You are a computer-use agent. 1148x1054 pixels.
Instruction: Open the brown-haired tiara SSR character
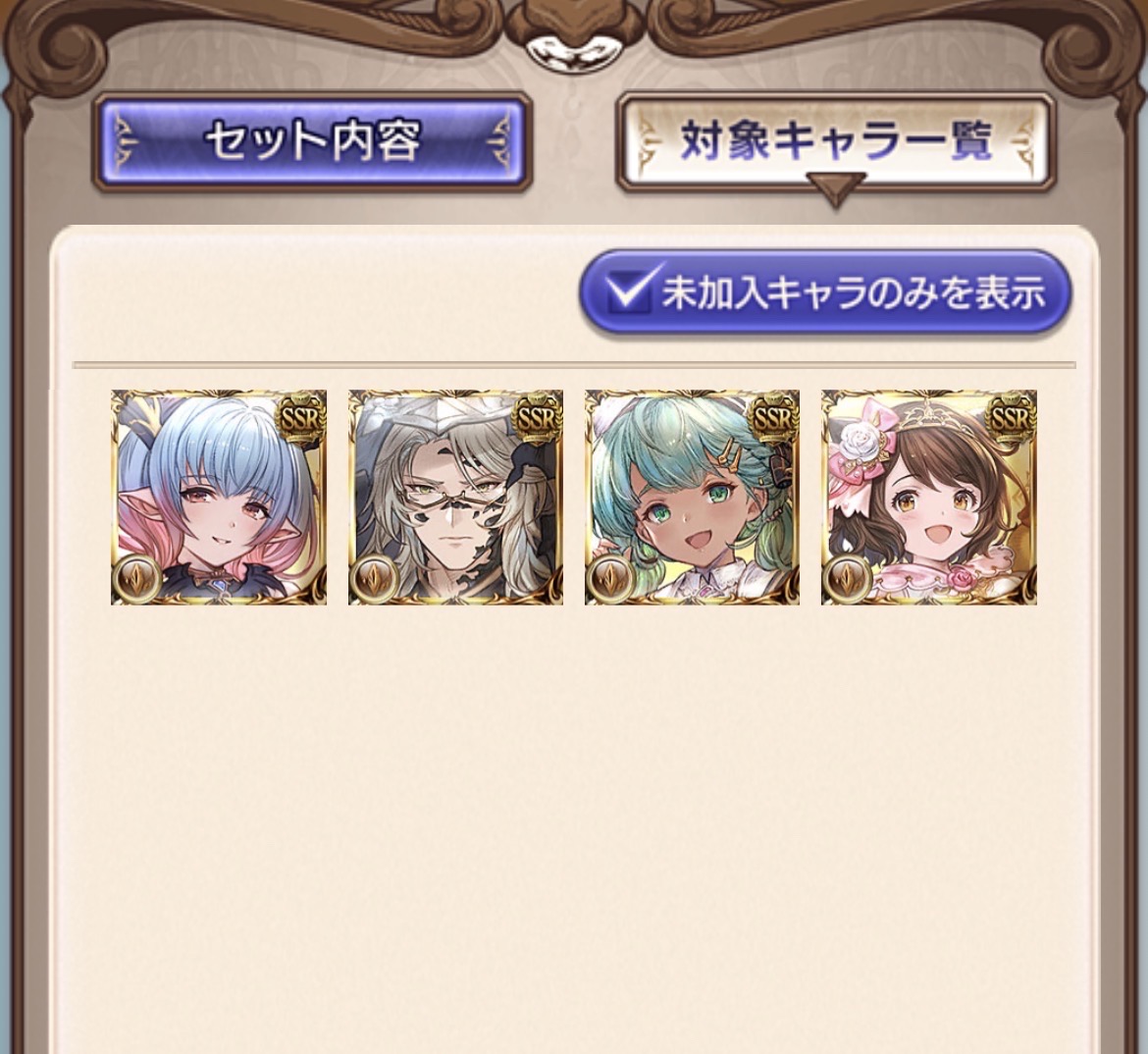pos(928,497)
